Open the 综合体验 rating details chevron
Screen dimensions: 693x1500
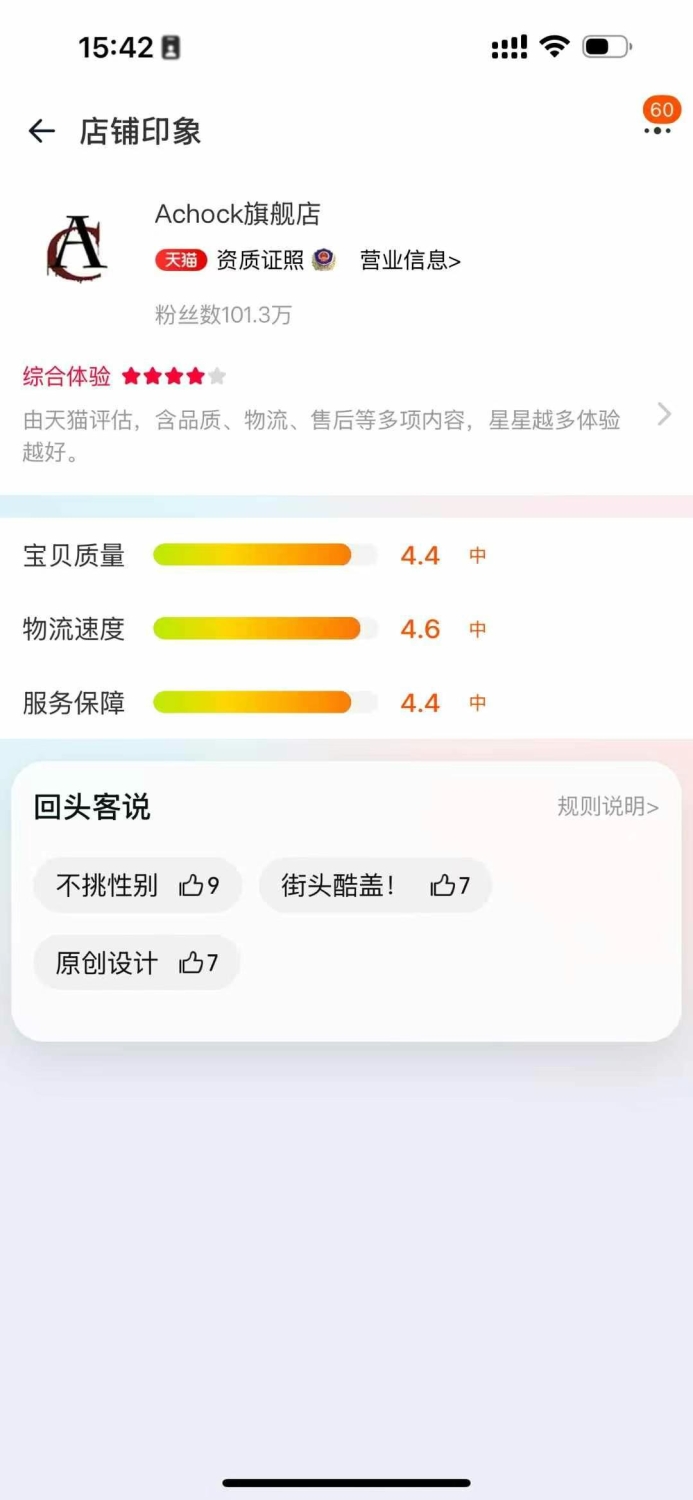point(664,414)
